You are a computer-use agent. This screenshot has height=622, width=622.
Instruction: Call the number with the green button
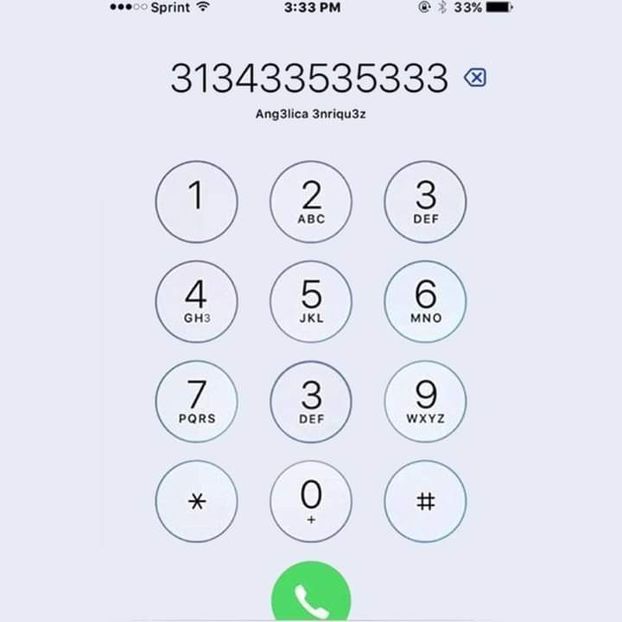click(x=311, y=597)
